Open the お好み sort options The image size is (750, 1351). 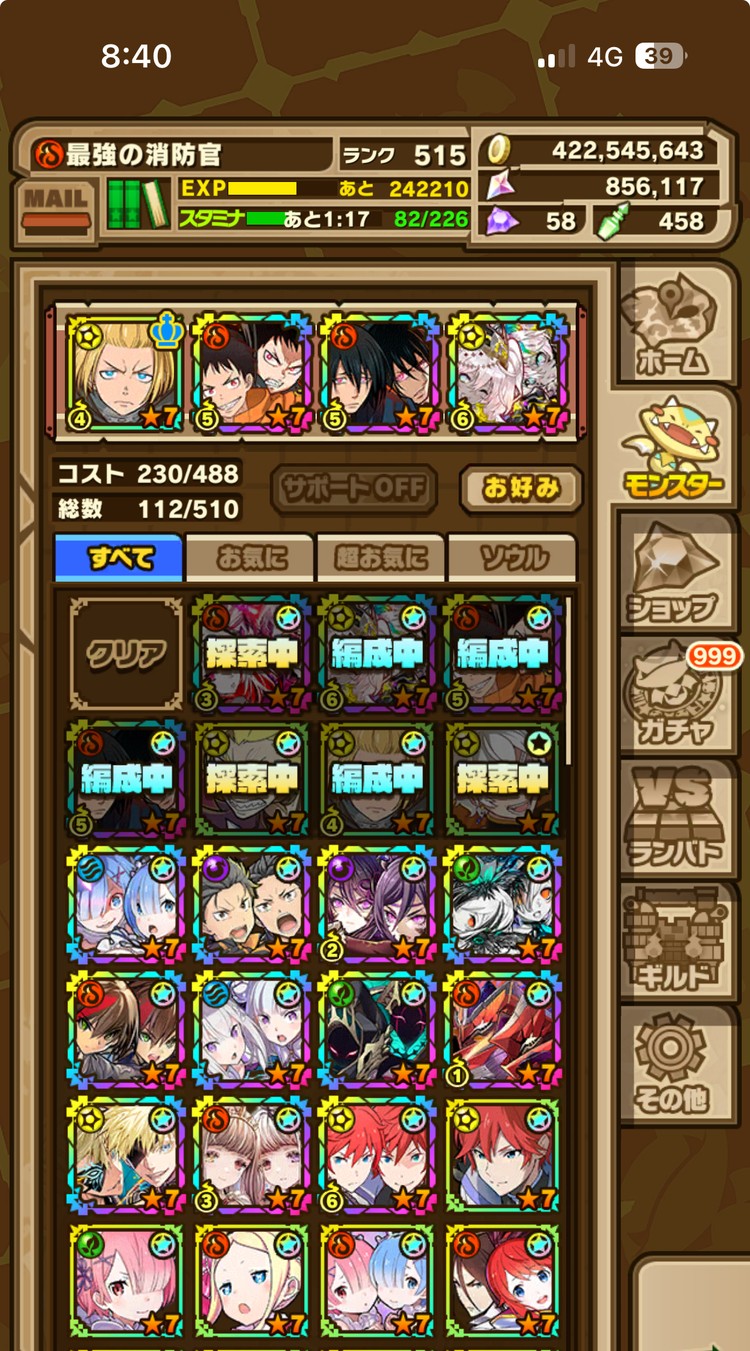tap(520, 489)
